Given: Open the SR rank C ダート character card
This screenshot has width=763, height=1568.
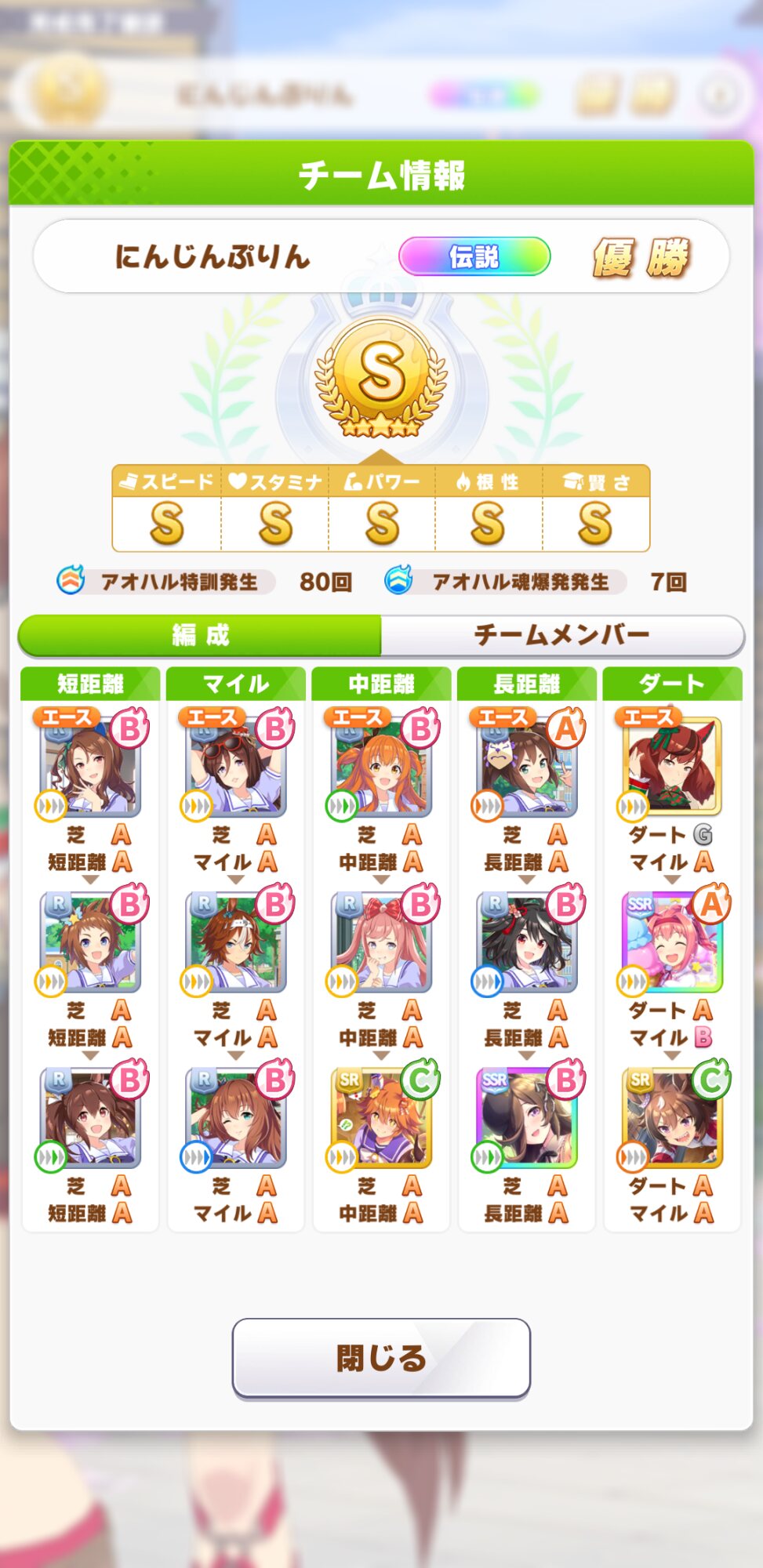Looking at the screenshot, I should click(x=672, y=1118).
